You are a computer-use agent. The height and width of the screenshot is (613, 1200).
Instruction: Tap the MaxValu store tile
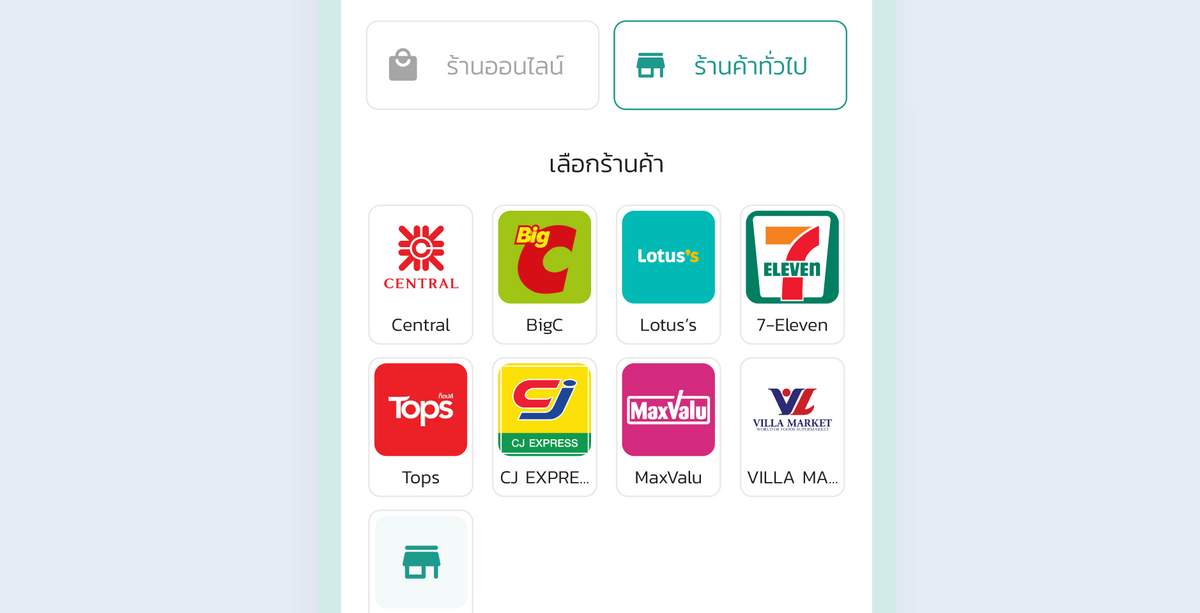pyautogui.click(x=668, y=426)
